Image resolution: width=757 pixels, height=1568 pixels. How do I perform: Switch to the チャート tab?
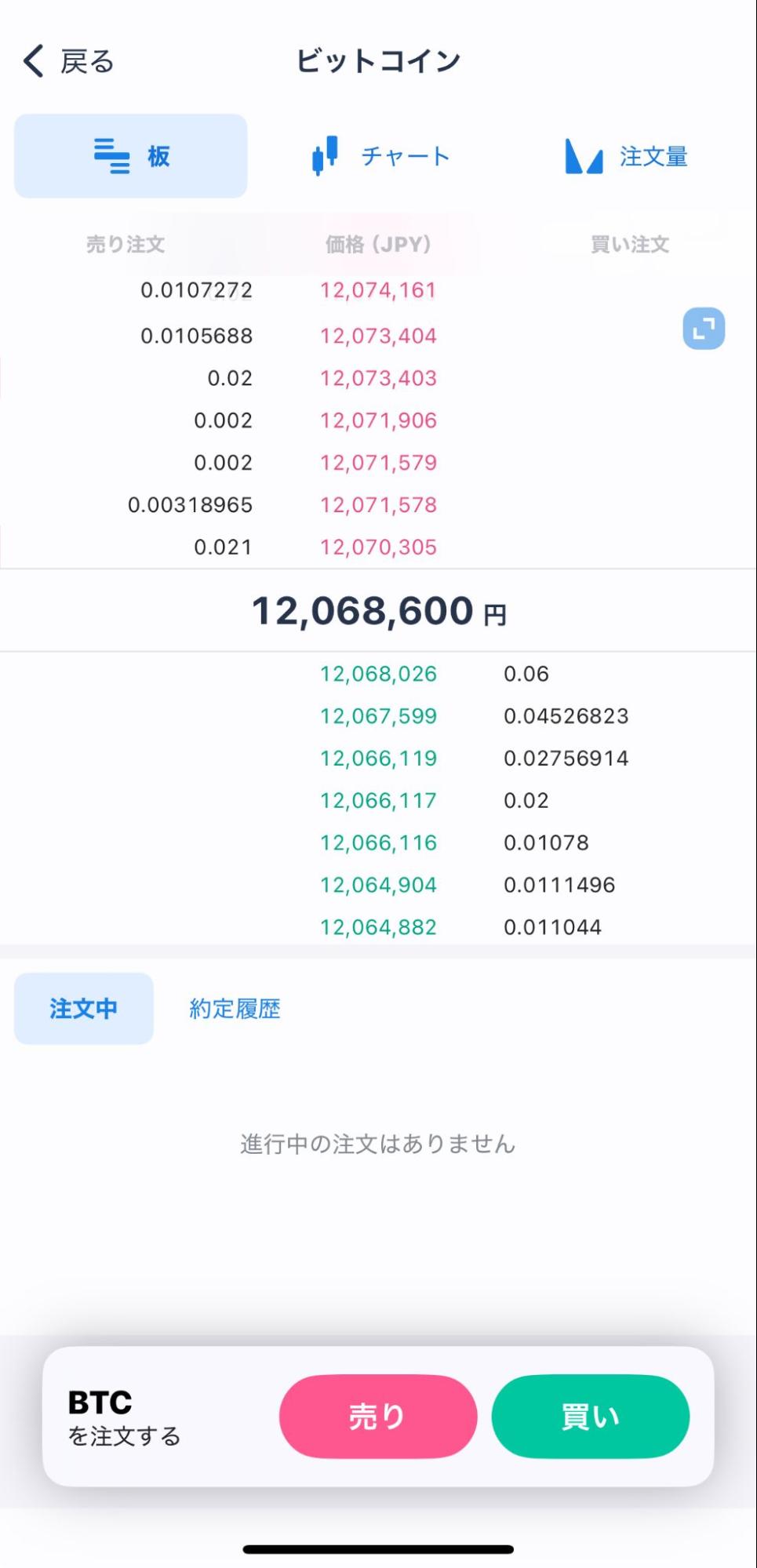pos(380,156)
